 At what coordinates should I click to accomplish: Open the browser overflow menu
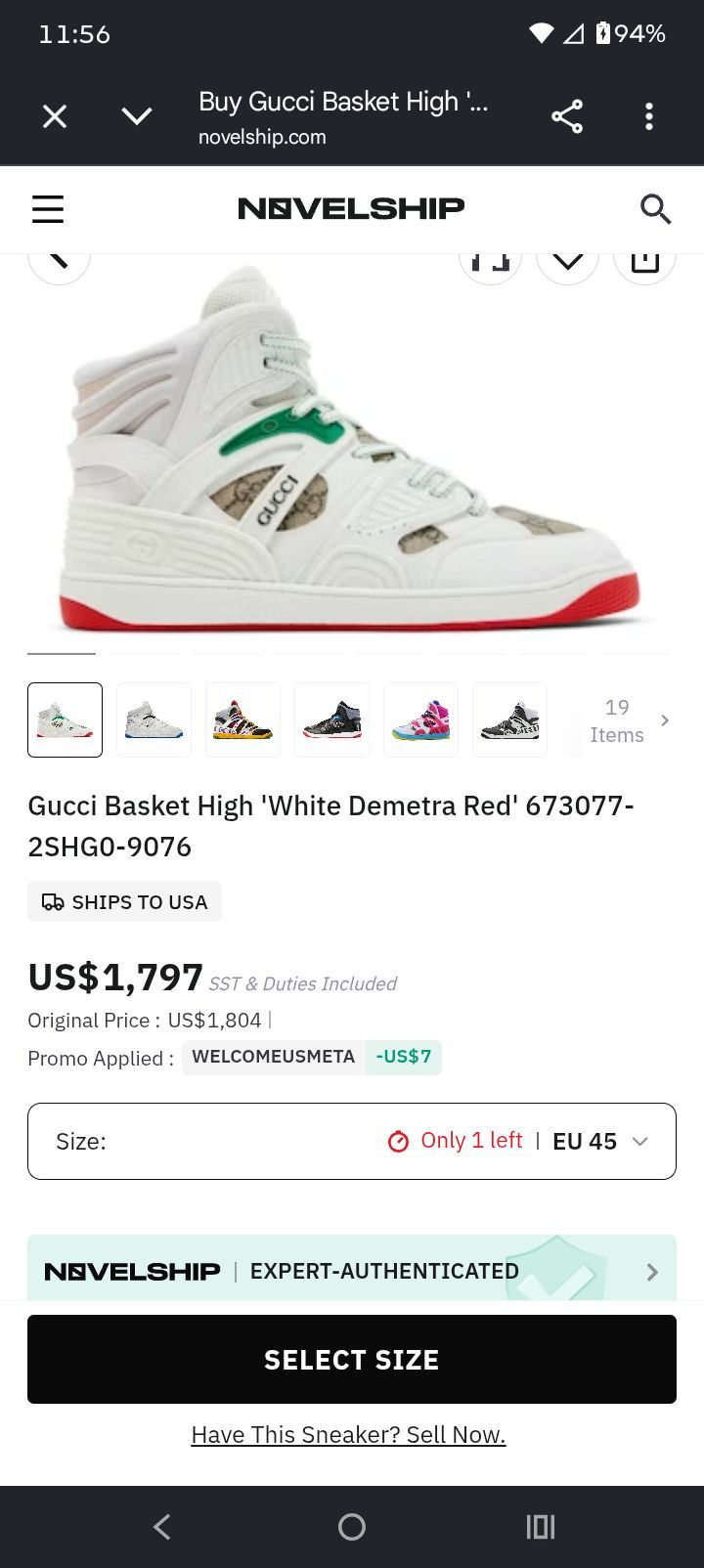(649, 117)
